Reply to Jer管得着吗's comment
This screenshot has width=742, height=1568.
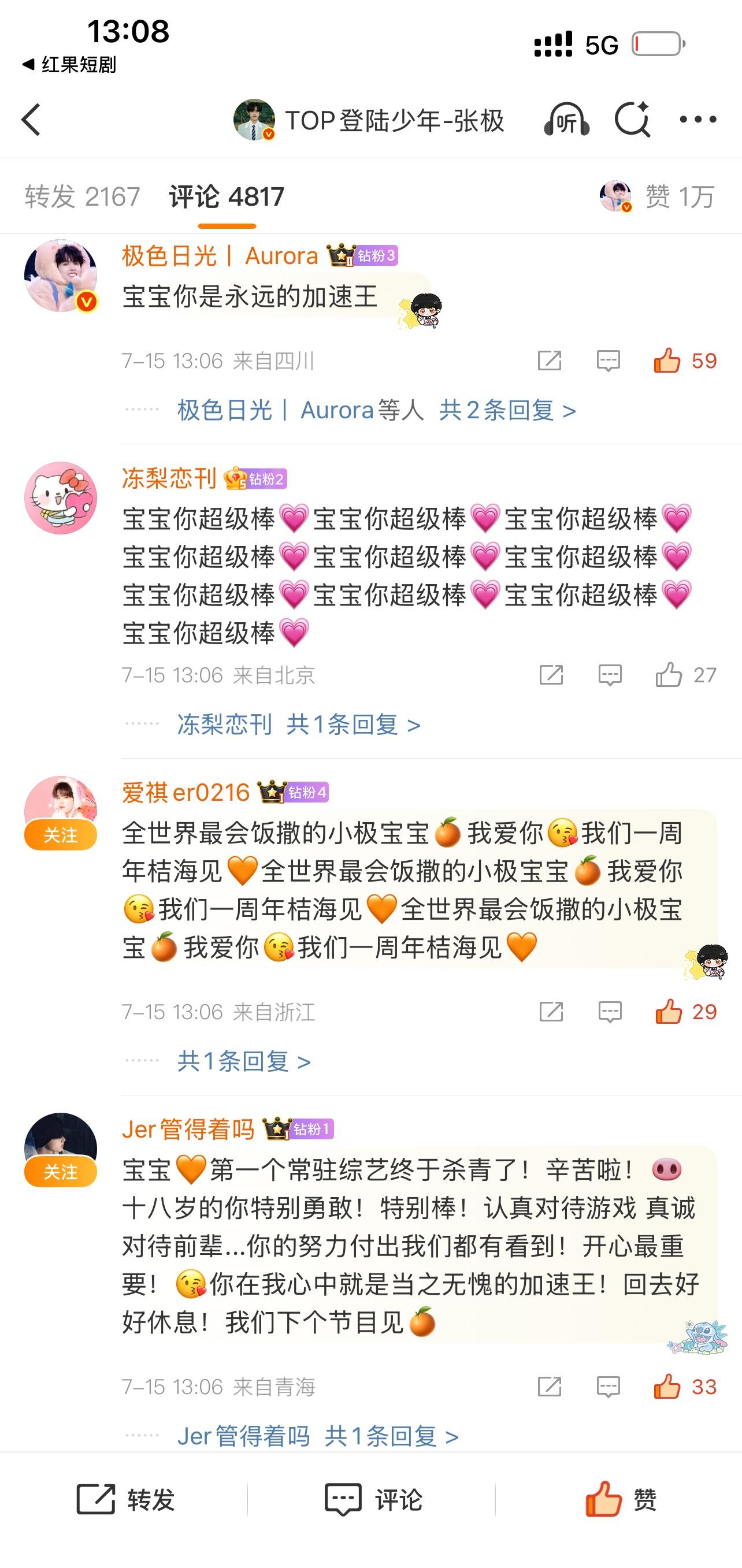[x=608, y=1387]
